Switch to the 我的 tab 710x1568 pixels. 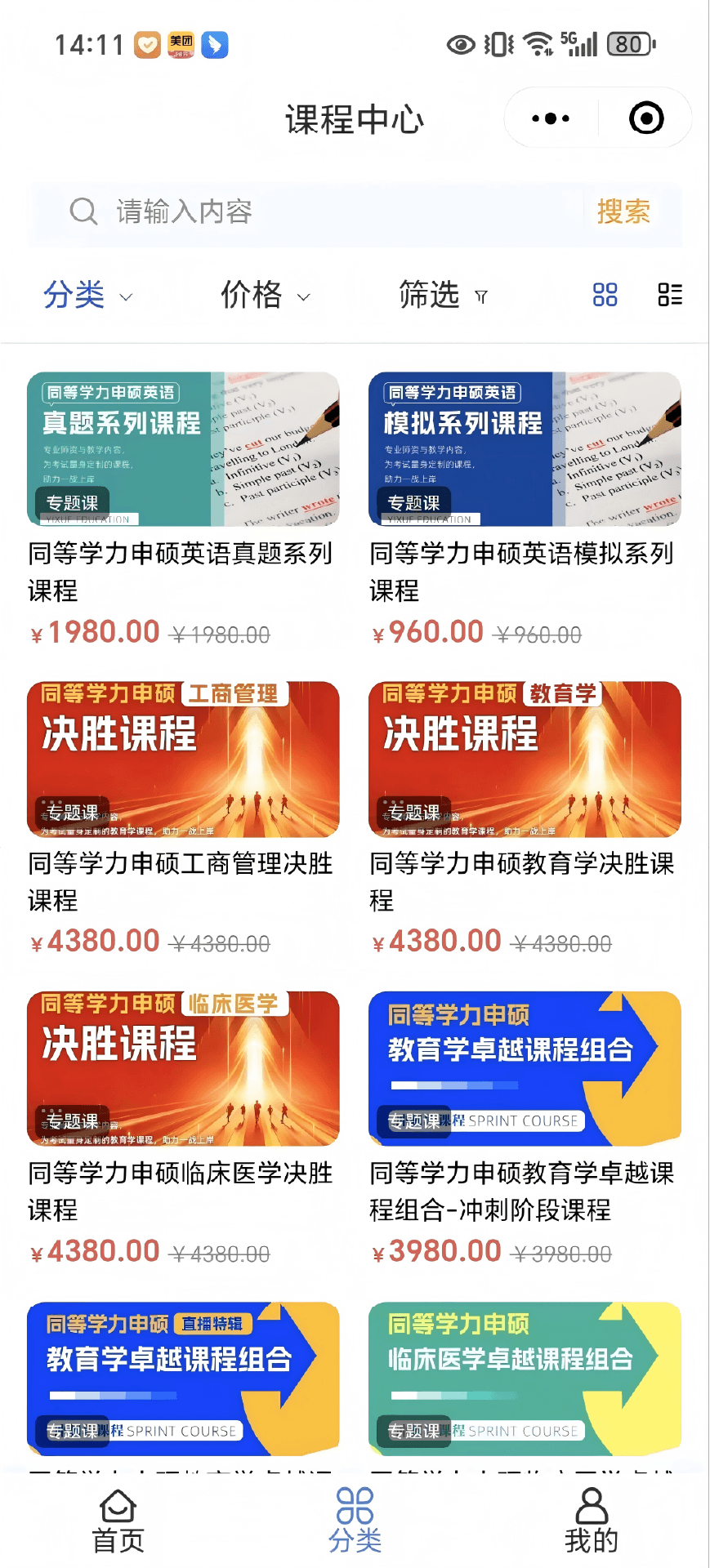592,1521
